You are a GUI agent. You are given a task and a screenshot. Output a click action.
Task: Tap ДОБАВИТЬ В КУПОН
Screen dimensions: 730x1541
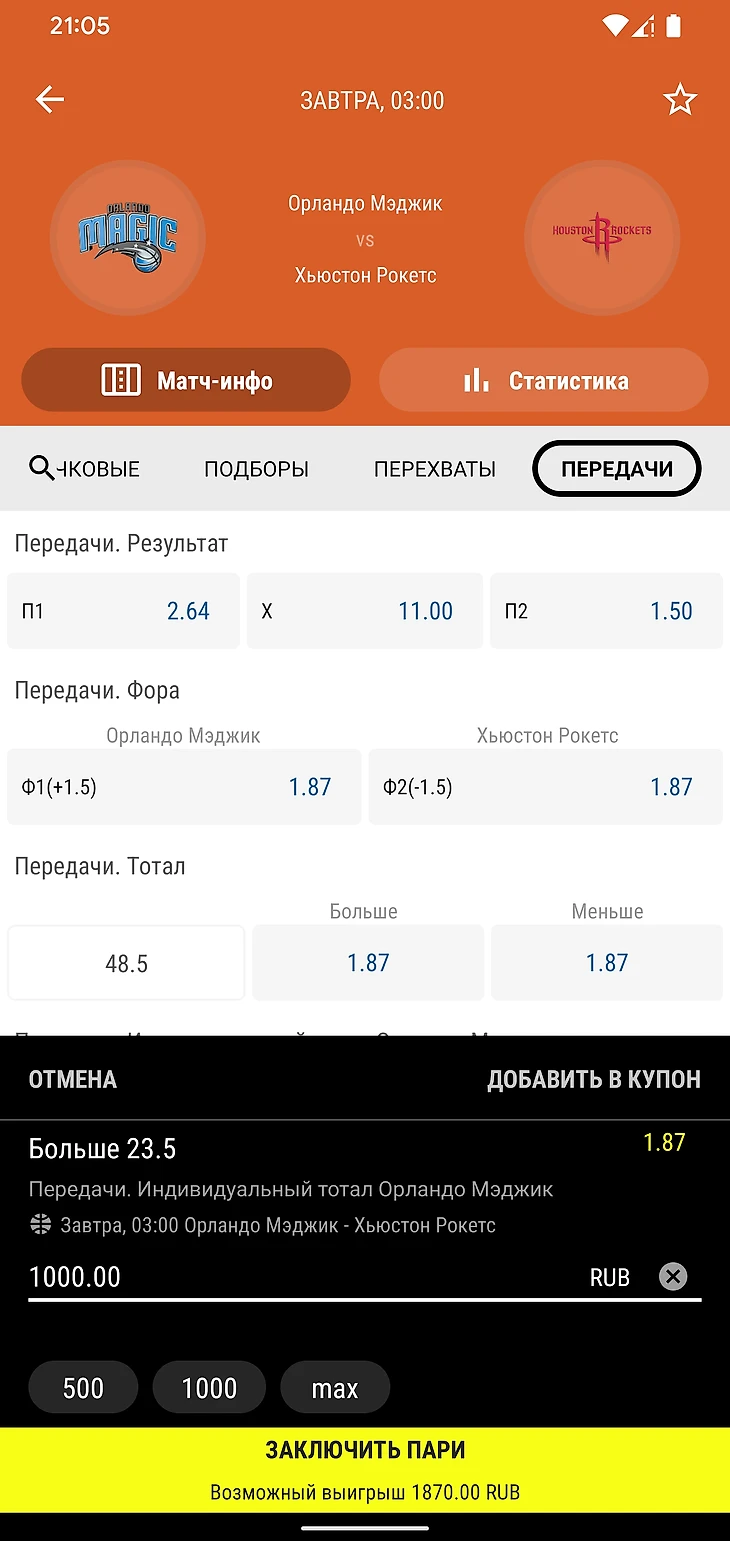[594, 1079]
